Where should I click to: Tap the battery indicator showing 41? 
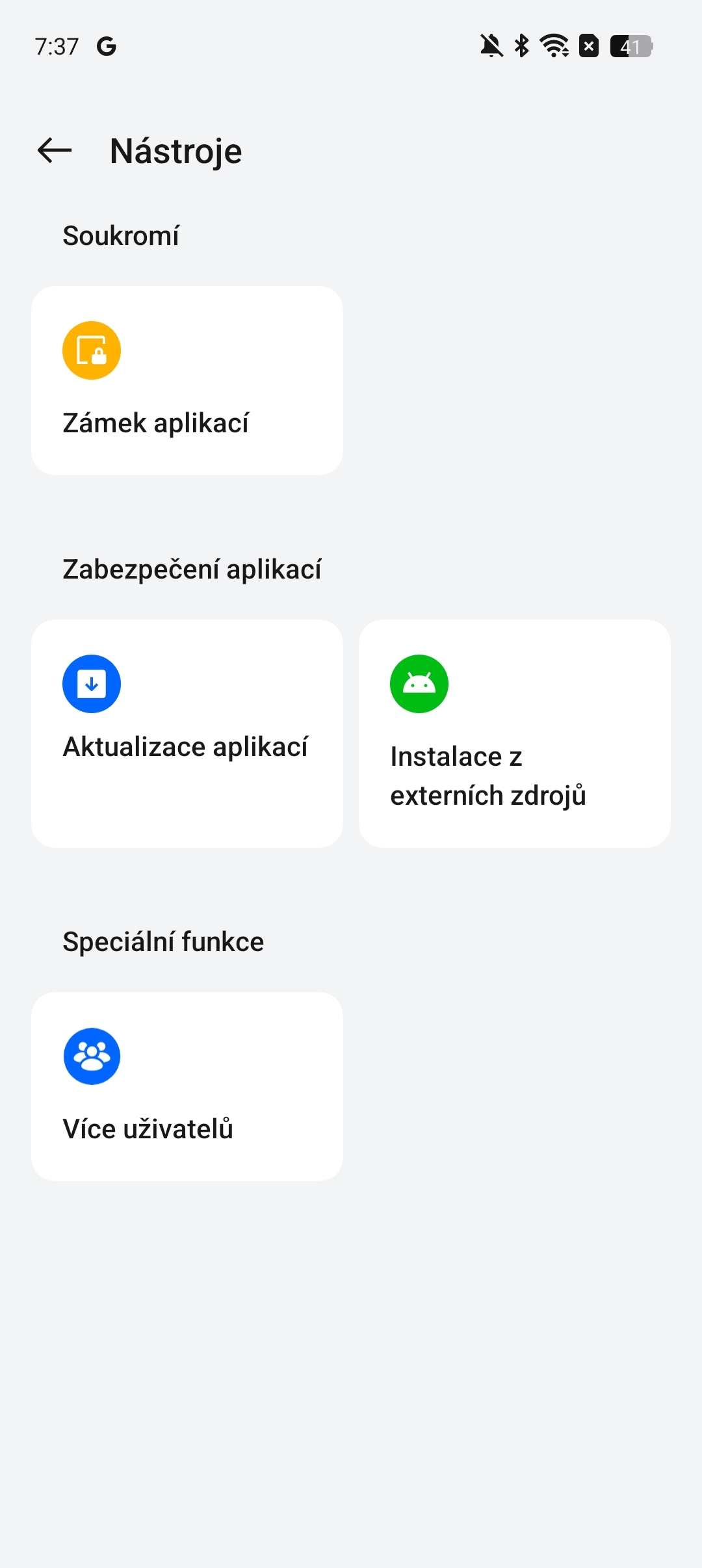click(631, 46)
